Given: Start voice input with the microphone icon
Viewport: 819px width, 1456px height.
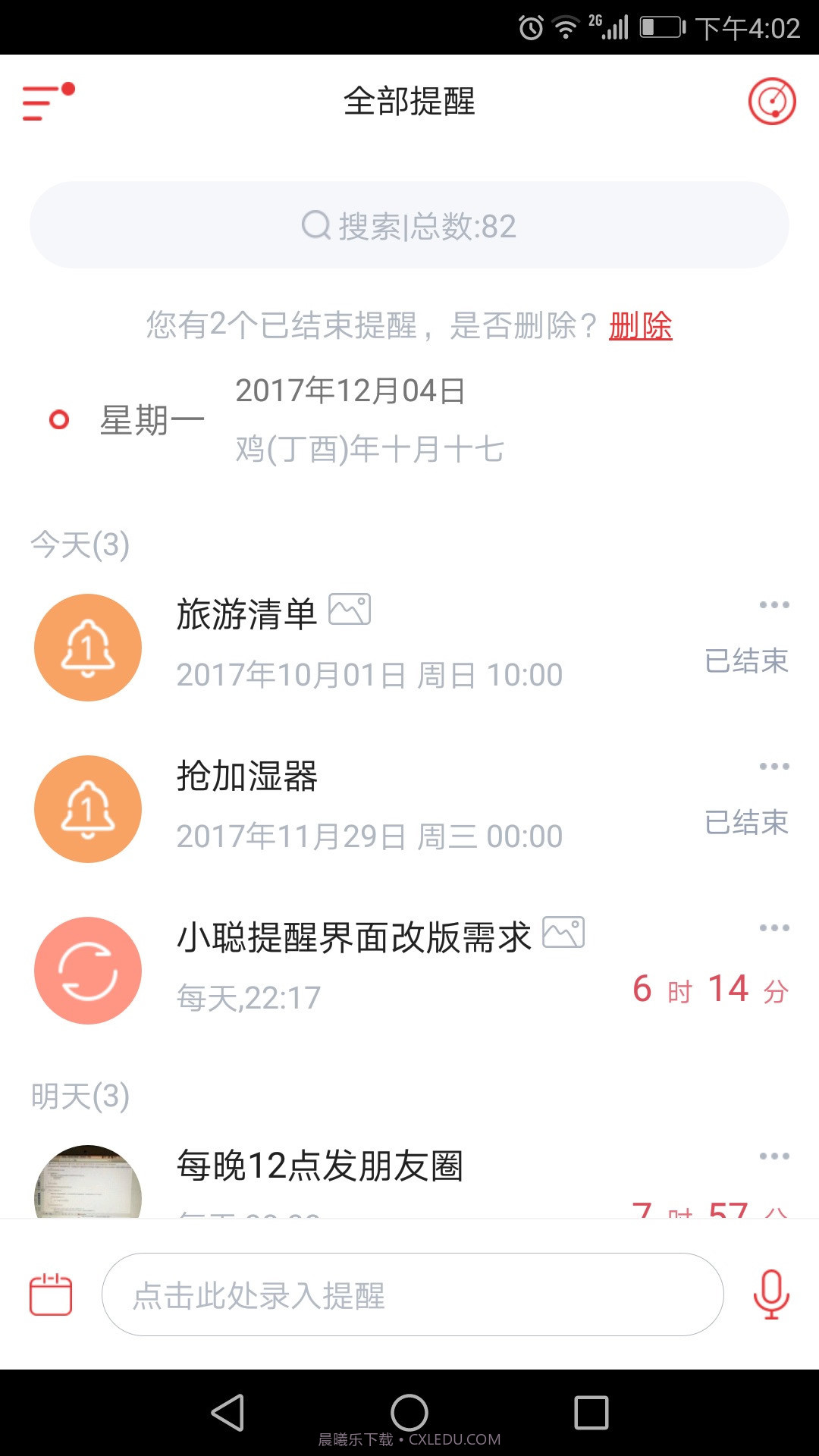Looking at the screenshot, I should [x=771, y=1293].
